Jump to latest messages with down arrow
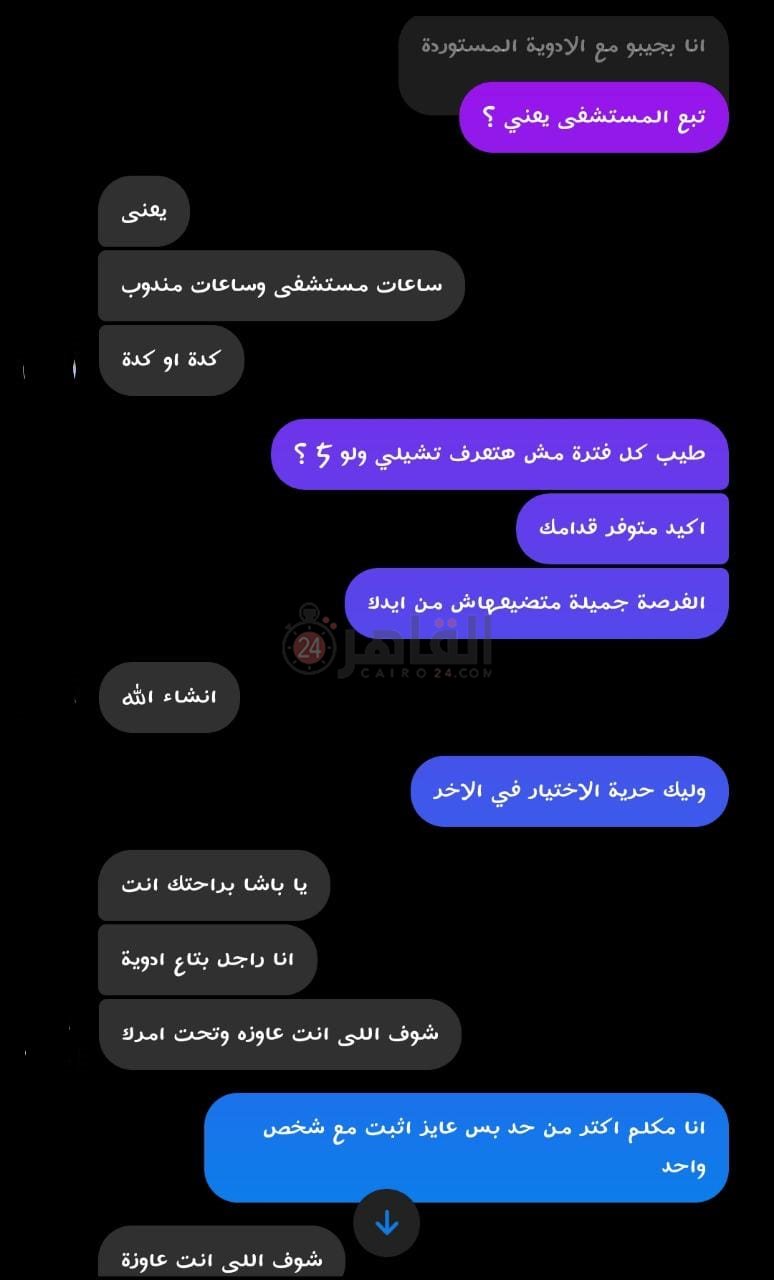This screenshot has height=1280, width=774. coord(386,1222)
